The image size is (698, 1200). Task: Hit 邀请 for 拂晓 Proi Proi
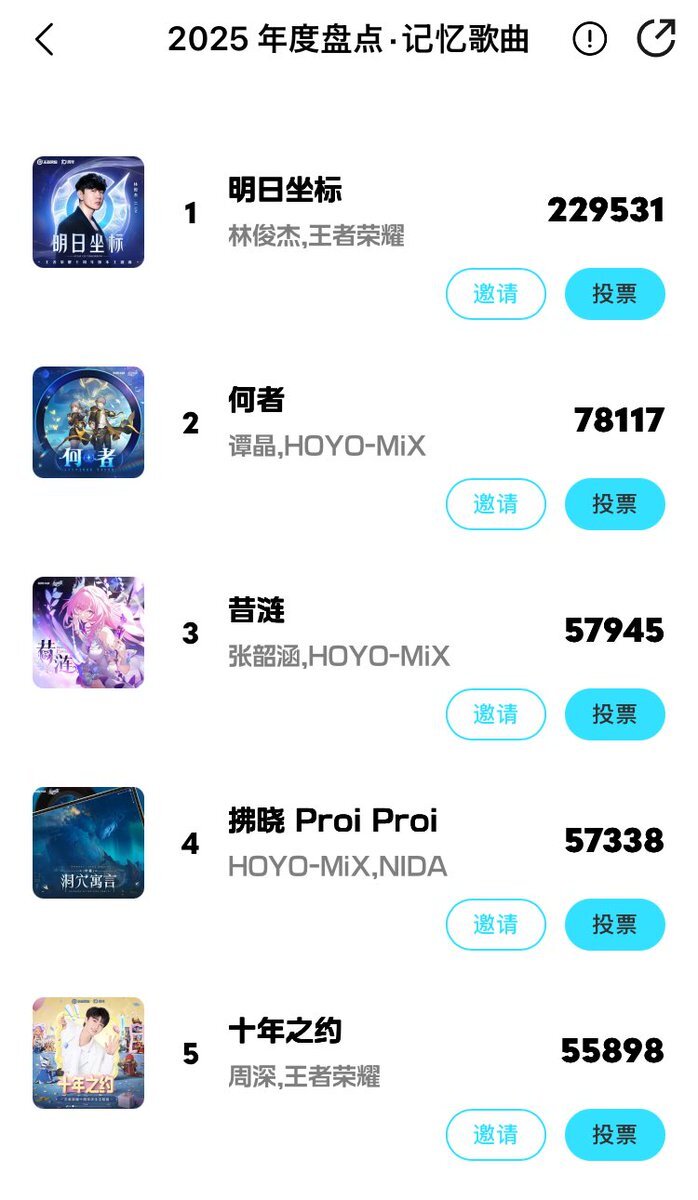pyautogui.click(x=496, y=924)
